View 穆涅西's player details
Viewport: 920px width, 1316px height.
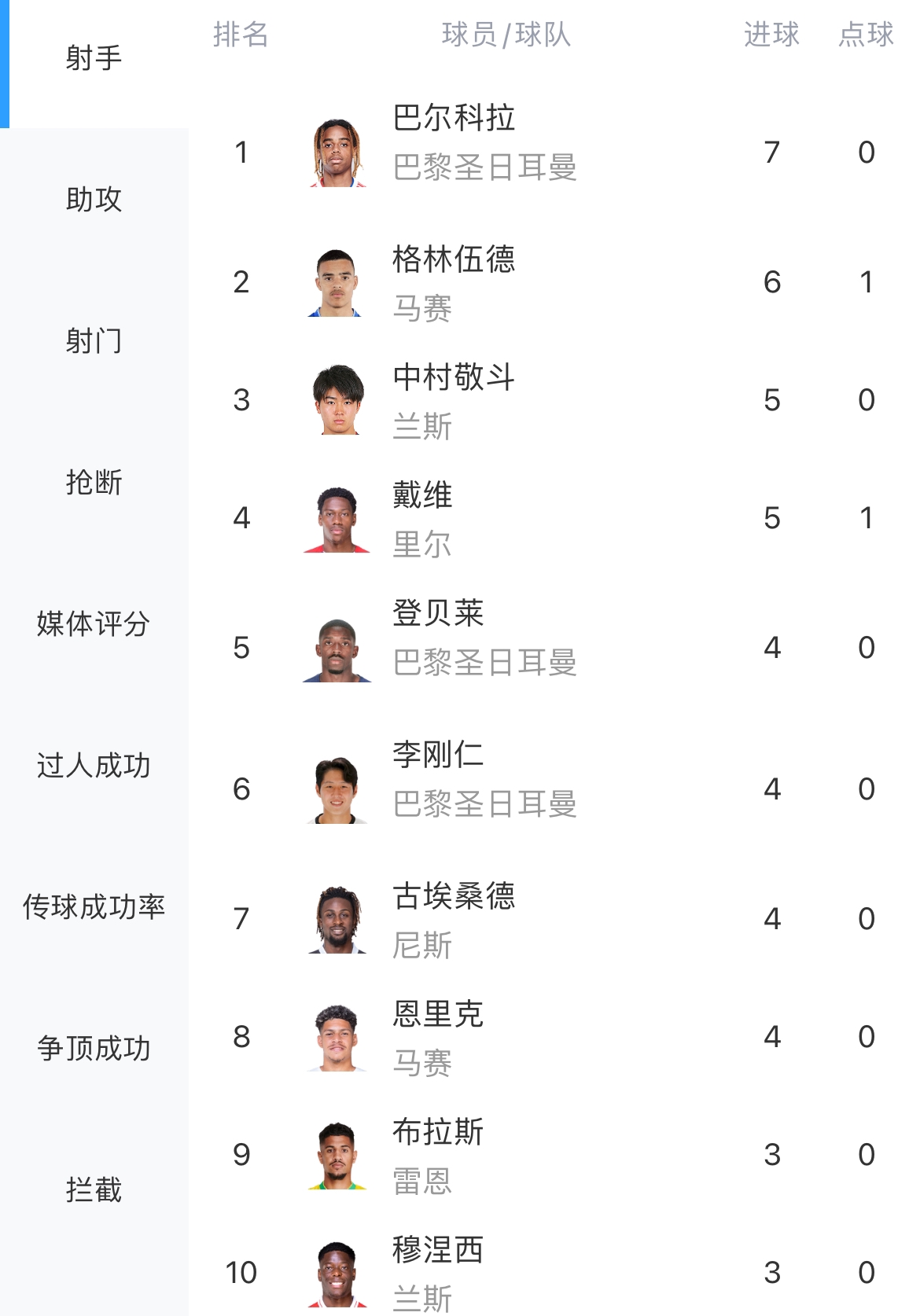[439, 1251]
